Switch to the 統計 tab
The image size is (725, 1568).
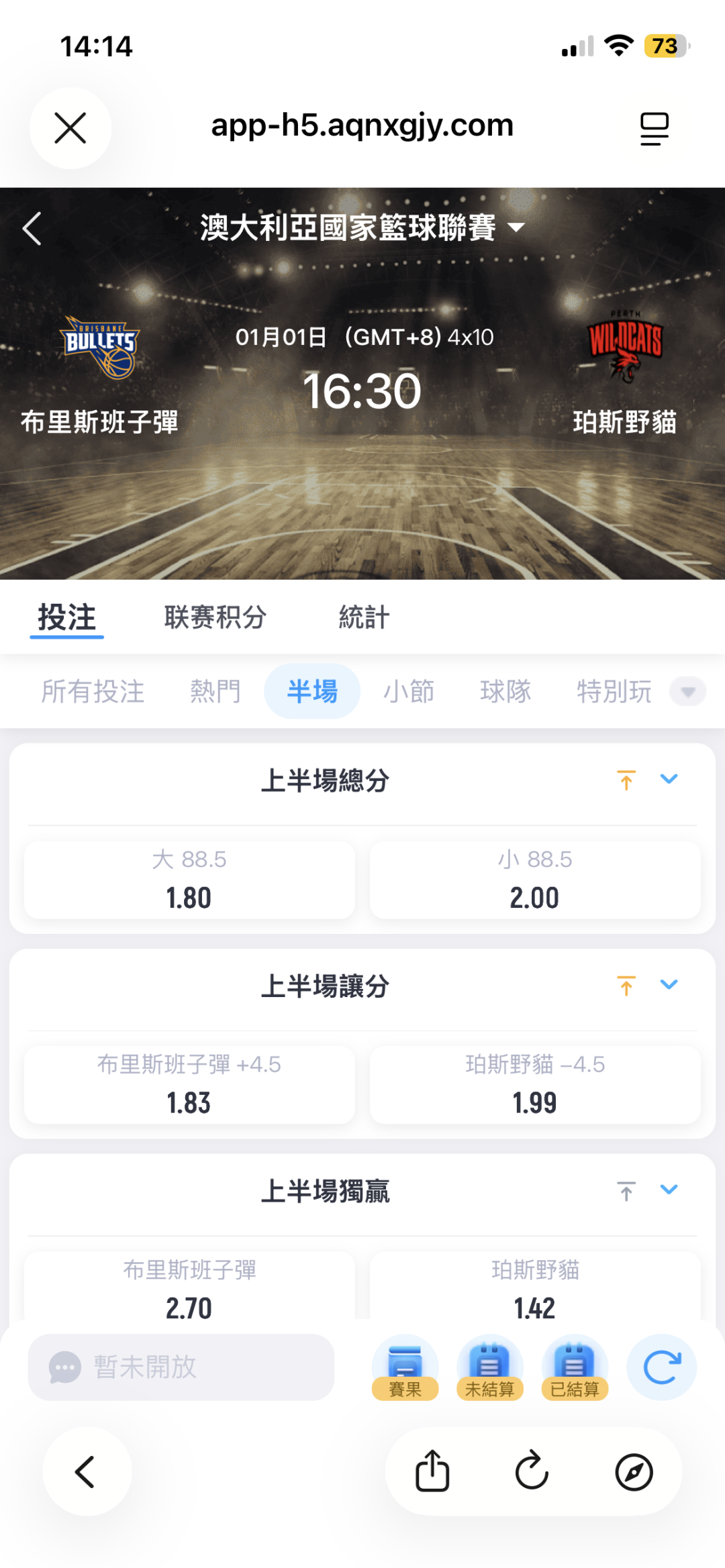coord(364,617)
